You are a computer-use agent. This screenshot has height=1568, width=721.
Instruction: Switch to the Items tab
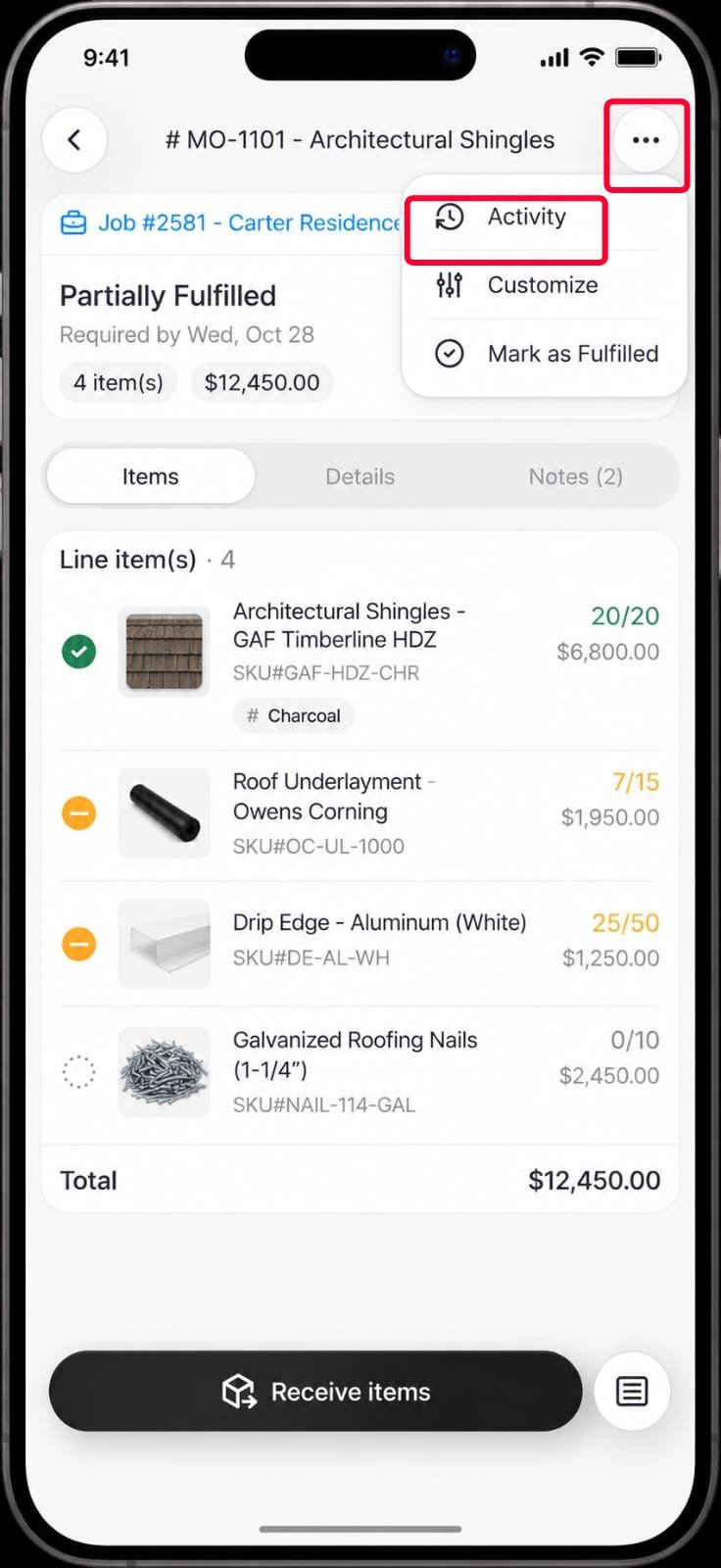(x=151, y=476)
